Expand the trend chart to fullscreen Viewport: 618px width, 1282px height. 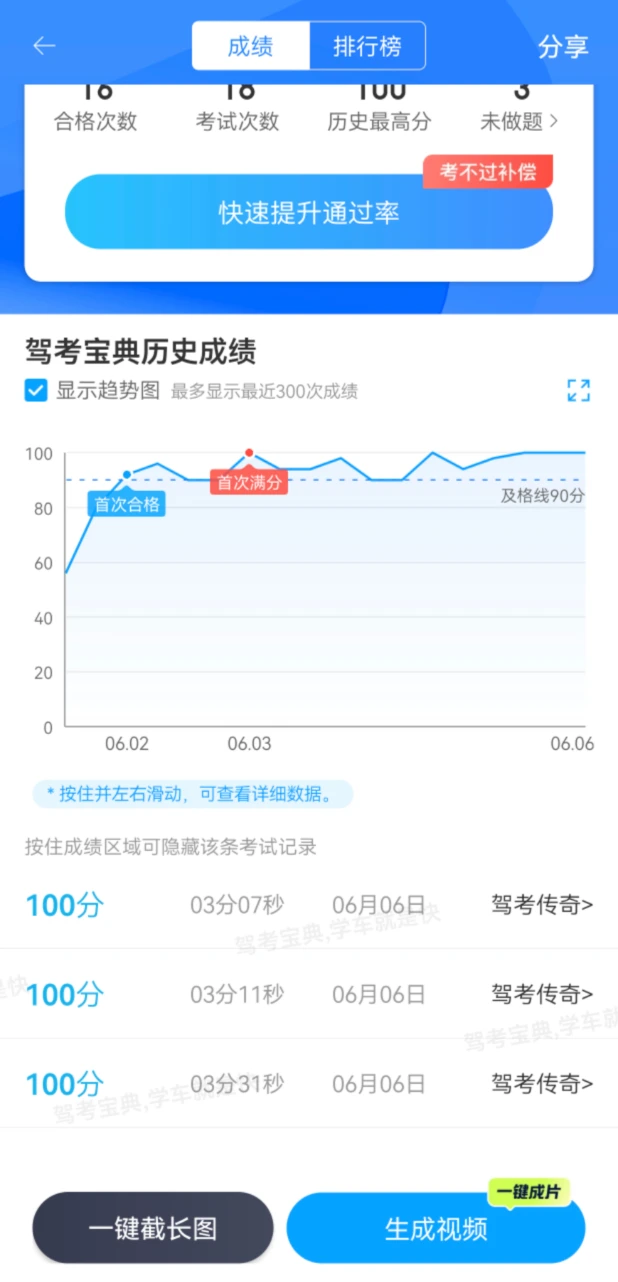click(x=578, y=391)
